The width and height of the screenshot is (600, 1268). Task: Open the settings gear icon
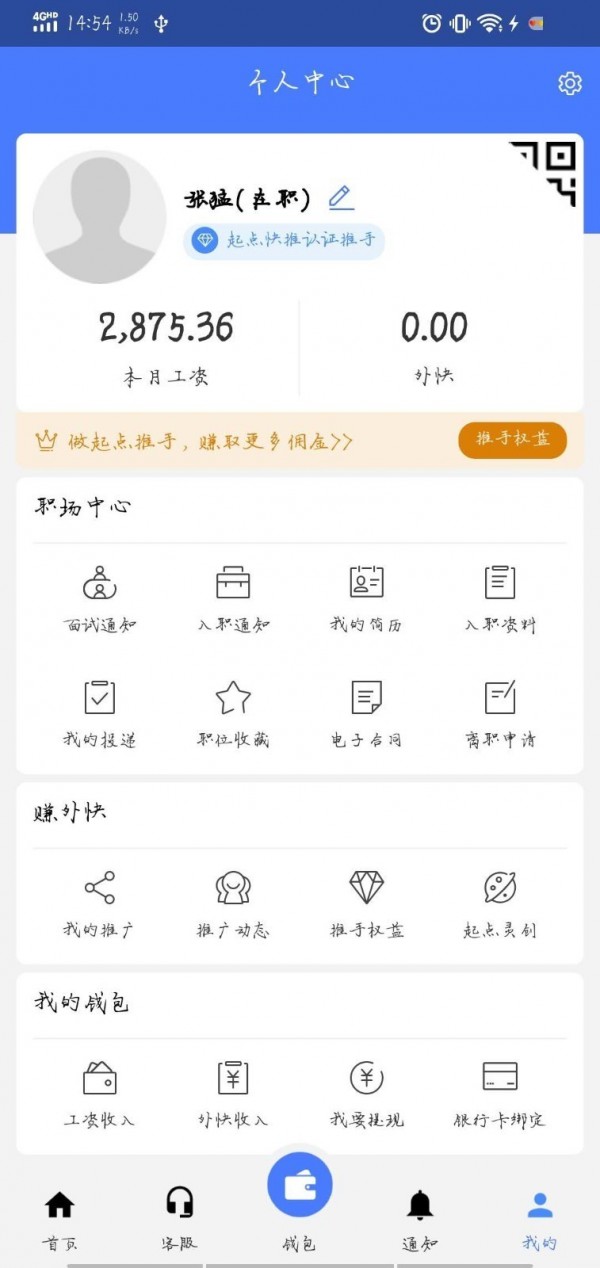click(570, 83)
